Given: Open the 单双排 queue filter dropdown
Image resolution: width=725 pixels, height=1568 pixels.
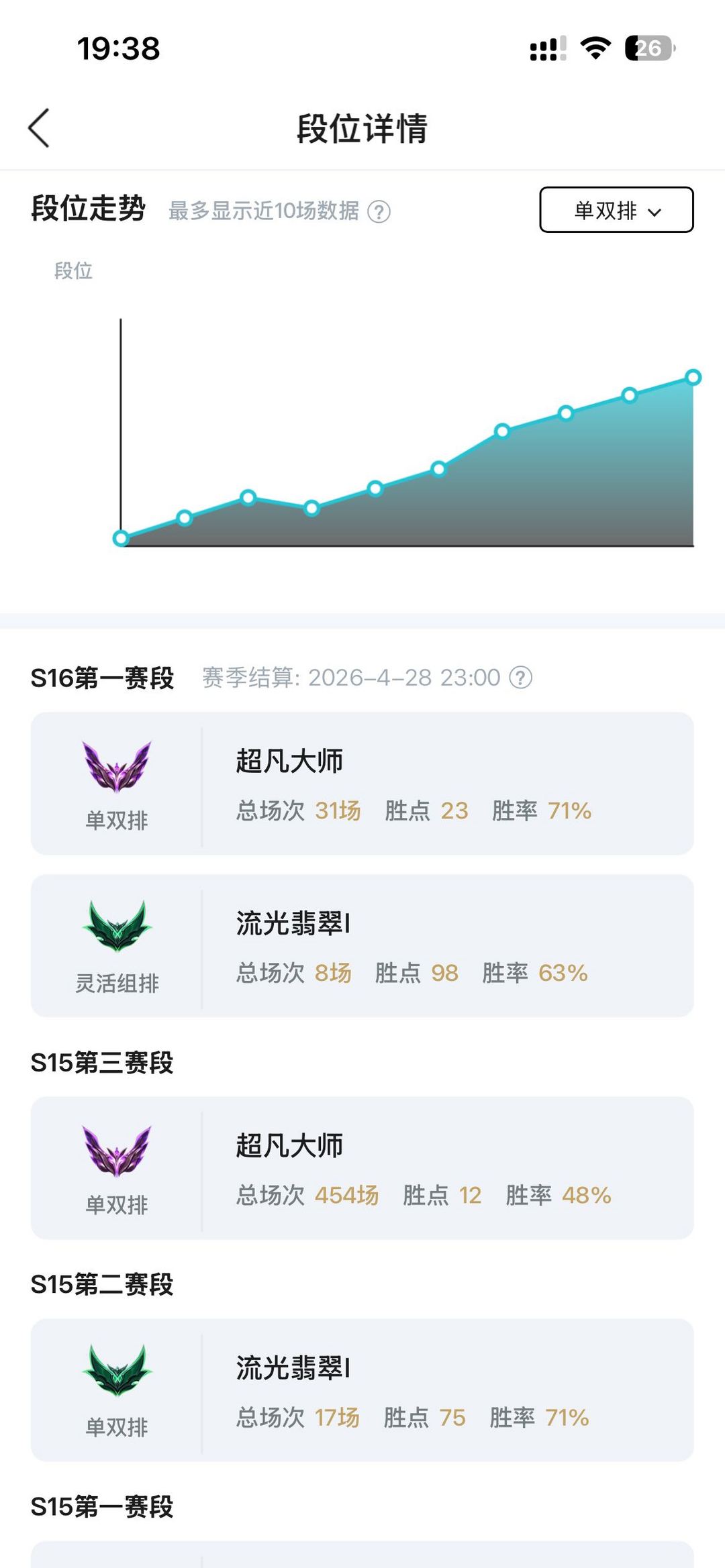Looking at the screenshot, I should click(x=616, y=210).
